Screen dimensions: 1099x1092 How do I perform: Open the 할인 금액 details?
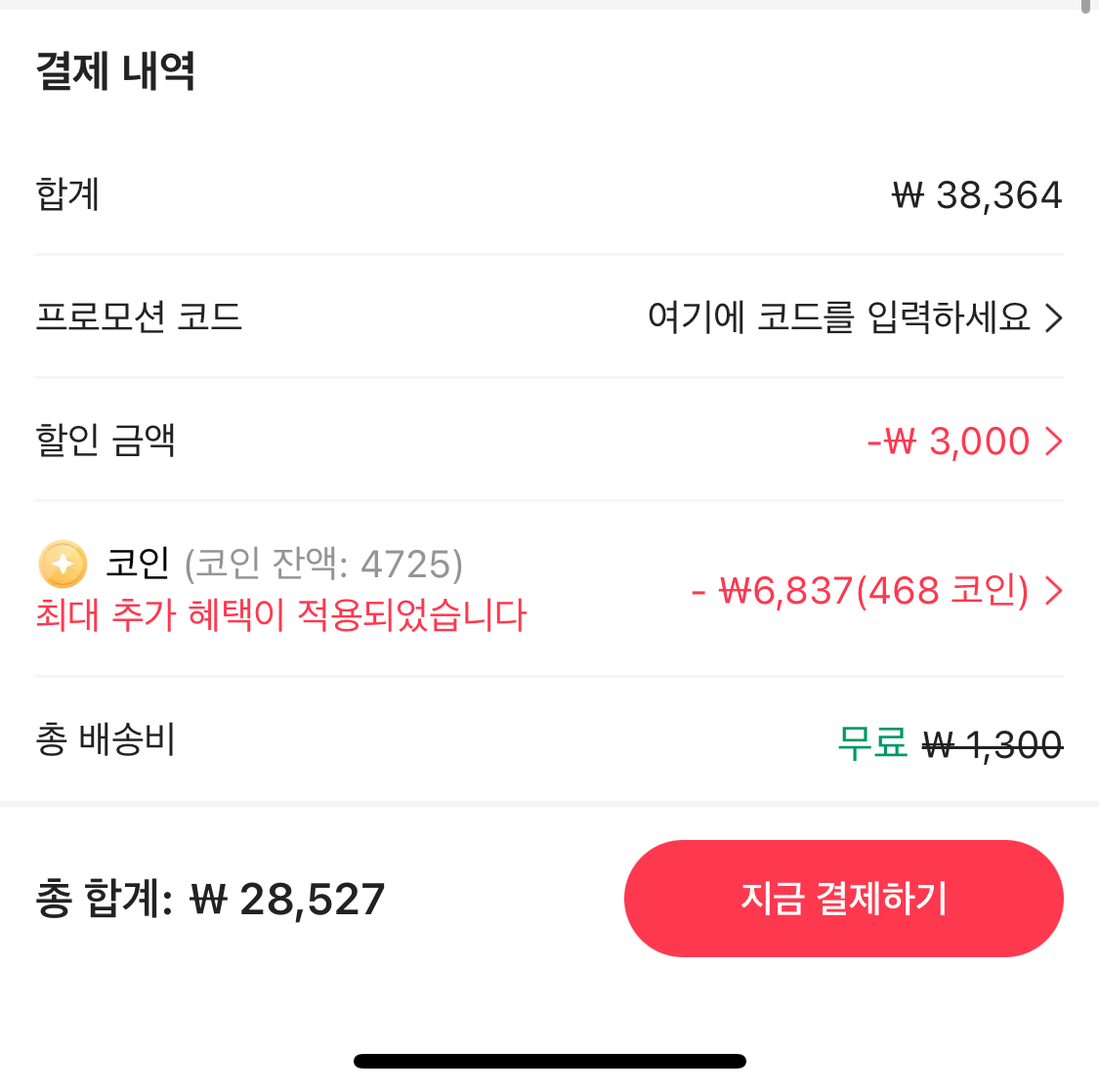[962, 441]
